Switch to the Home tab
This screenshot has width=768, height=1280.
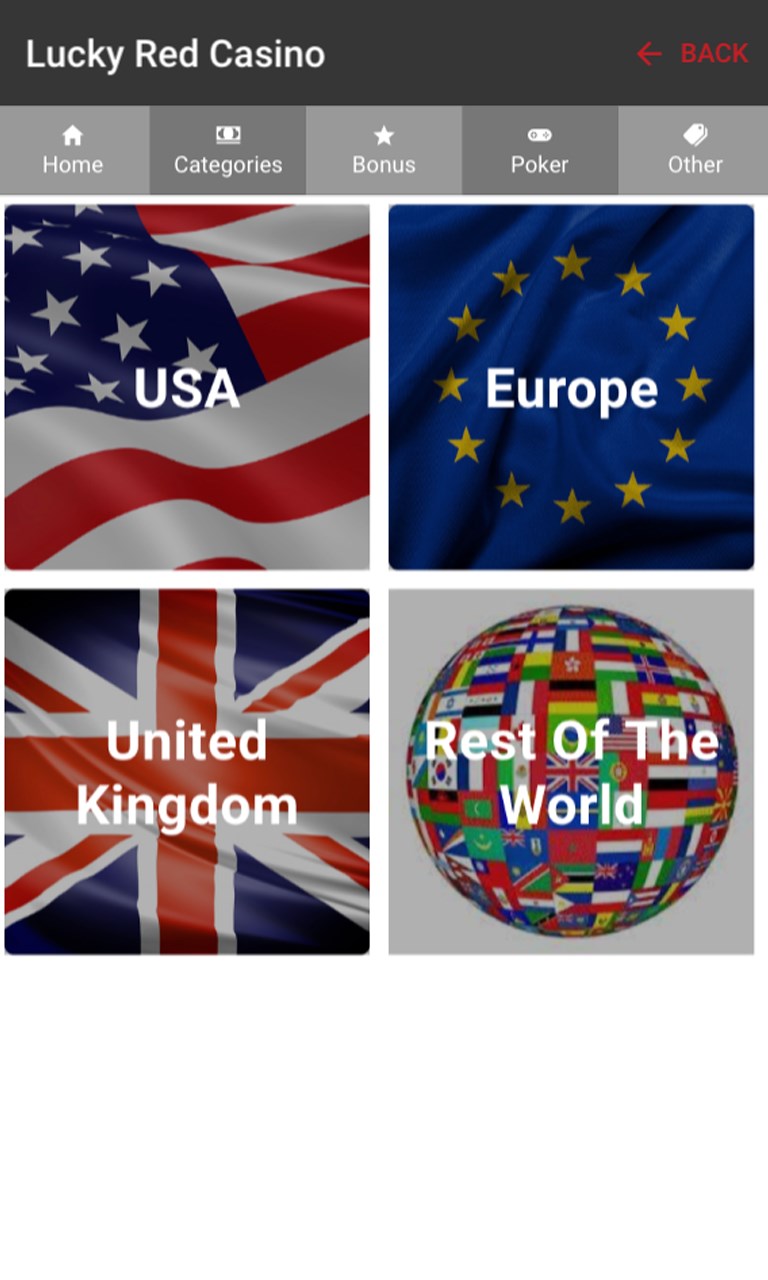pos(73,150)
